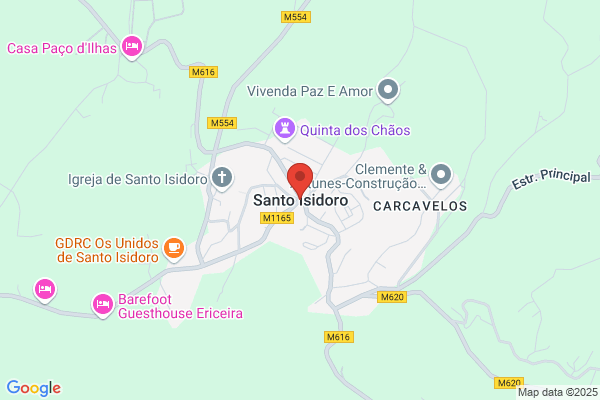
Task: Select the Clemente & Antunes-Construção marker
Action: point(441,175)
